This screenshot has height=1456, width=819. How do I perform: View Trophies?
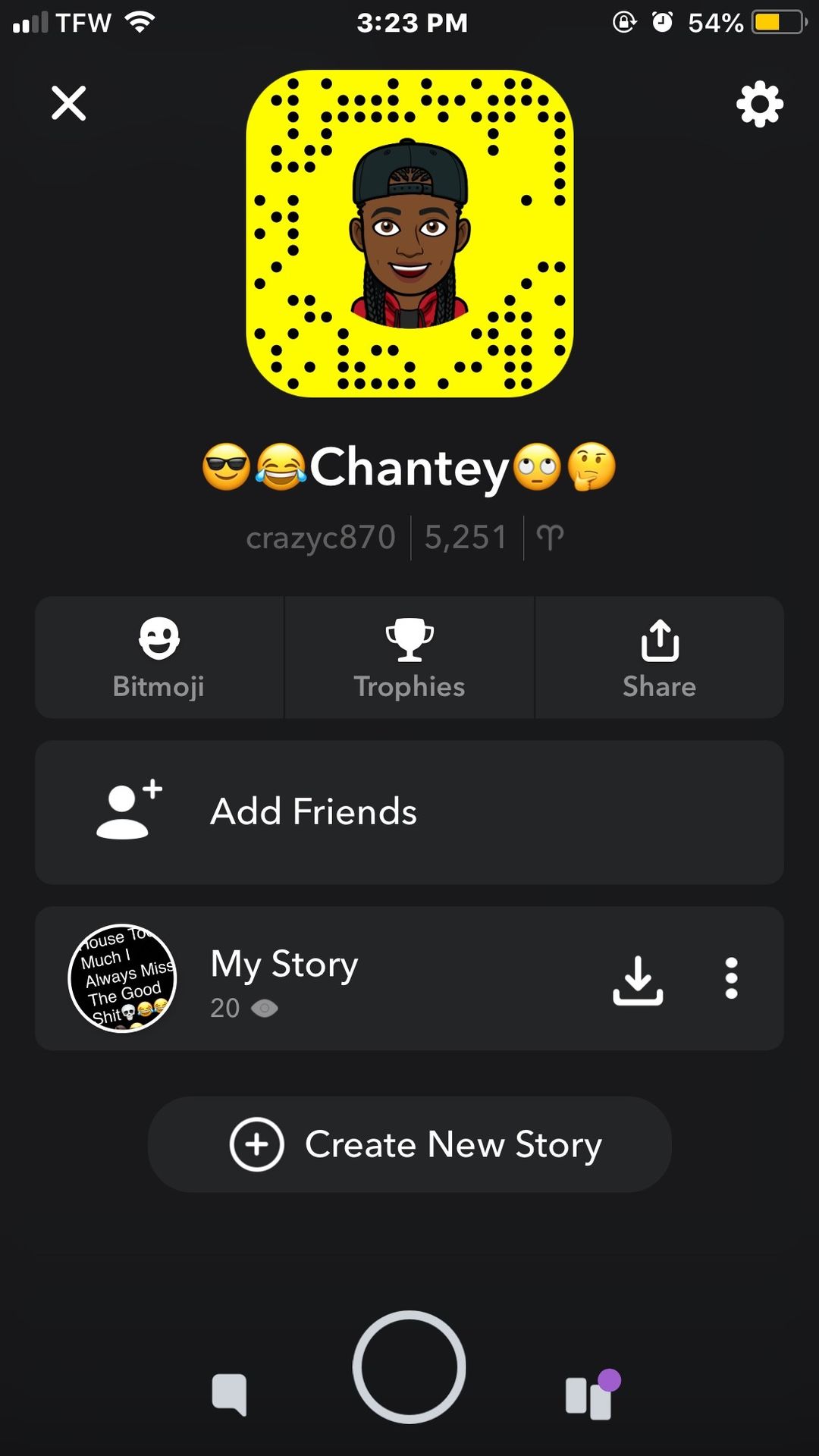tap(409, 657)
